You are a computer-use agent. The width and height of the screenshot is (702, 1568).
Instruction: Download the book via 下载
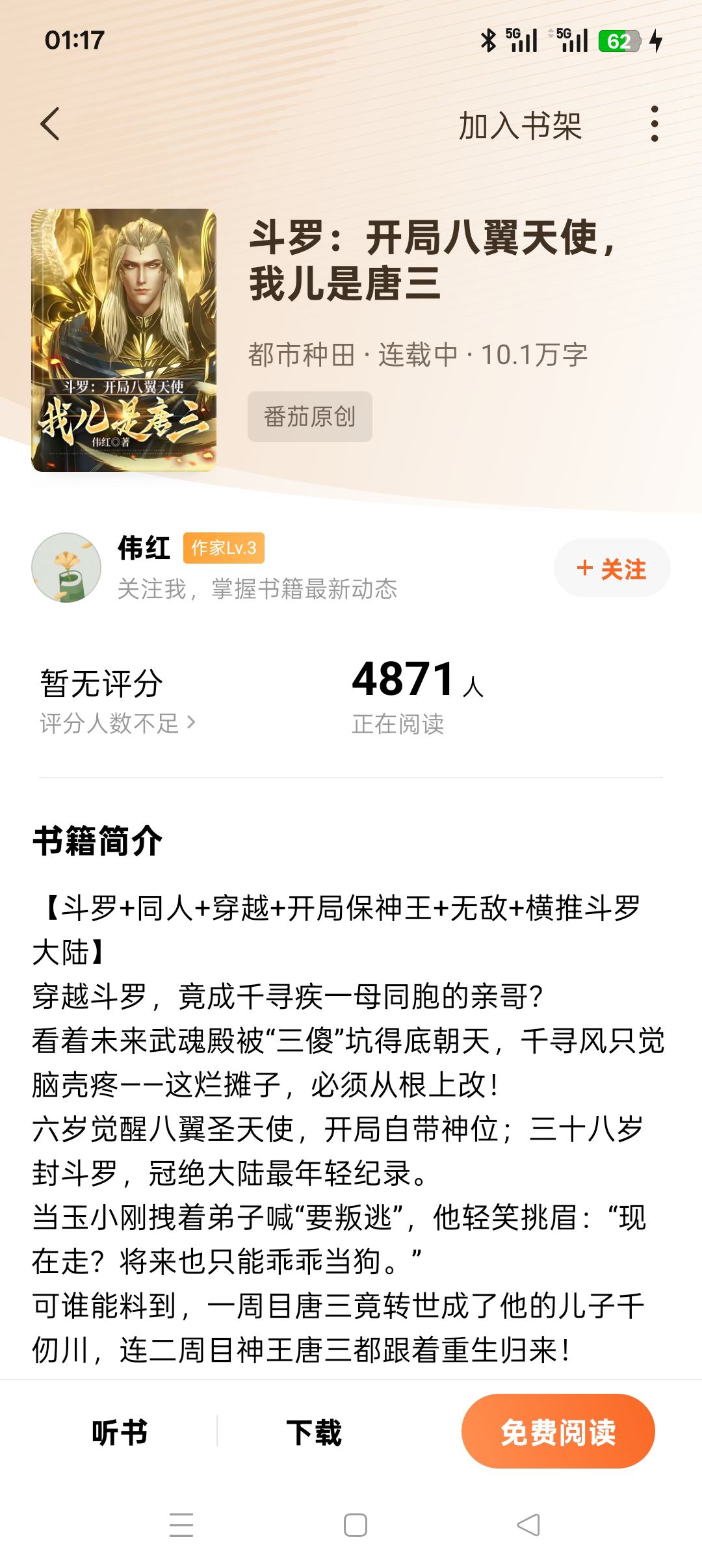(x=314, y=1432)
